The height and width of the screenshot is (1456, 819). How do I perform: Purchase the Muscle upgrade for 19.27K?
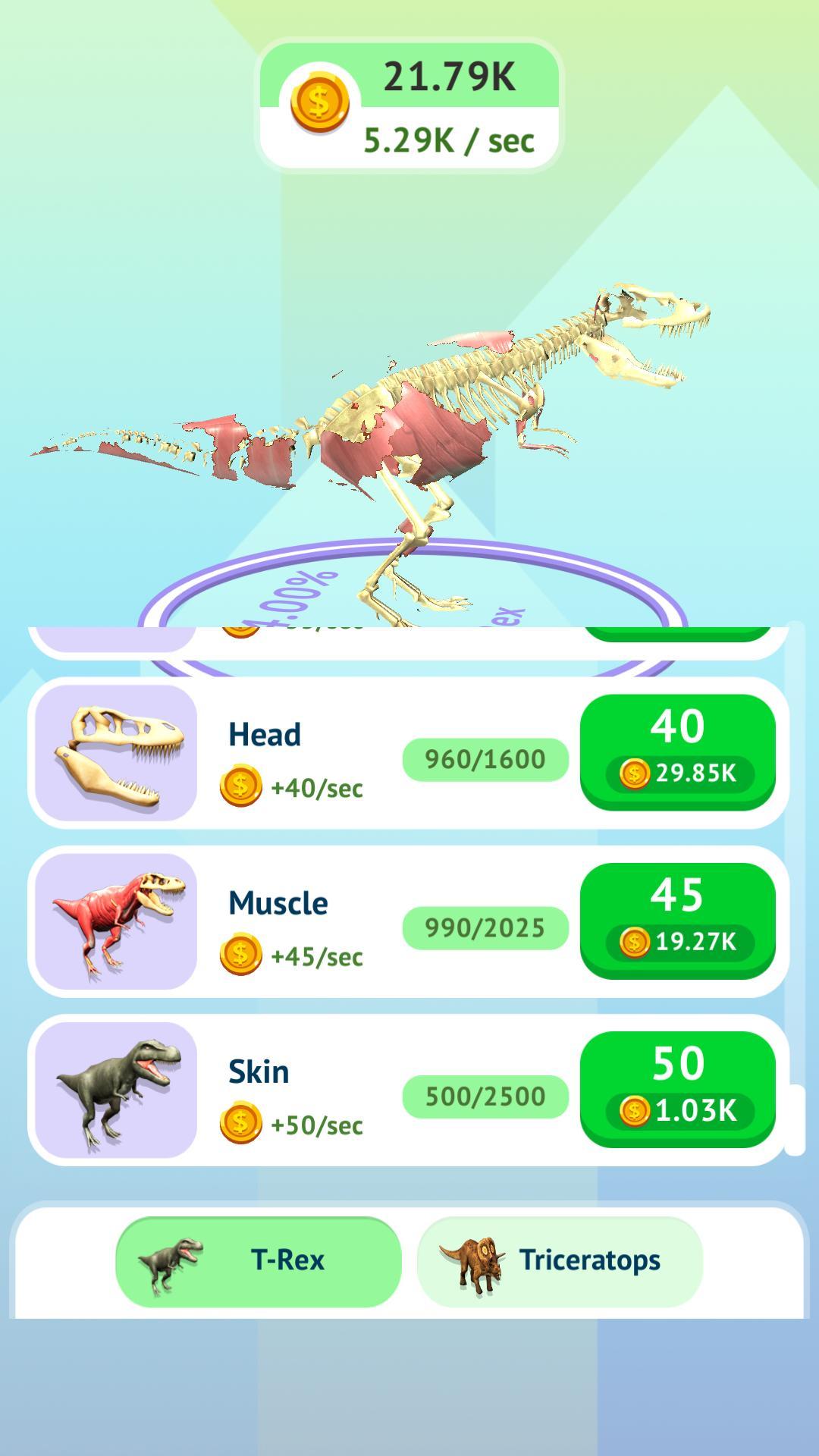(677, 919)
